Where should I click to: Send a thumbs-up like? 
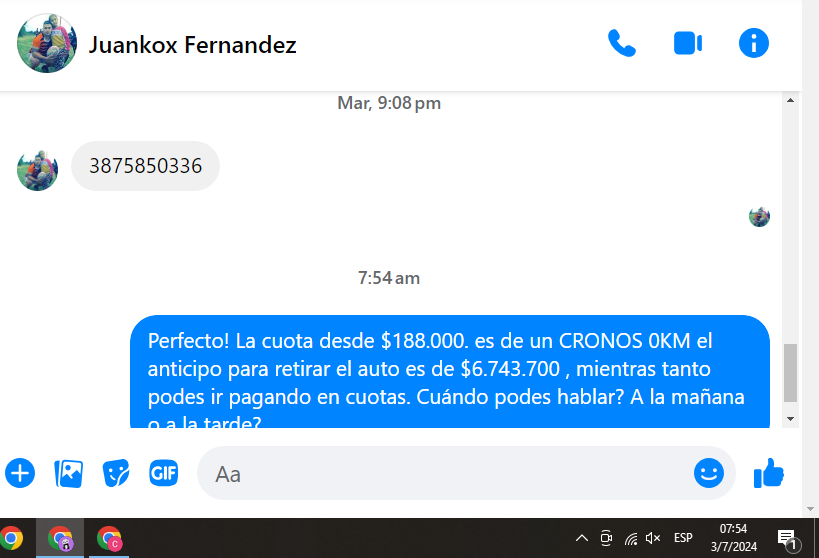pyautogui.click(x=769, y=473)
